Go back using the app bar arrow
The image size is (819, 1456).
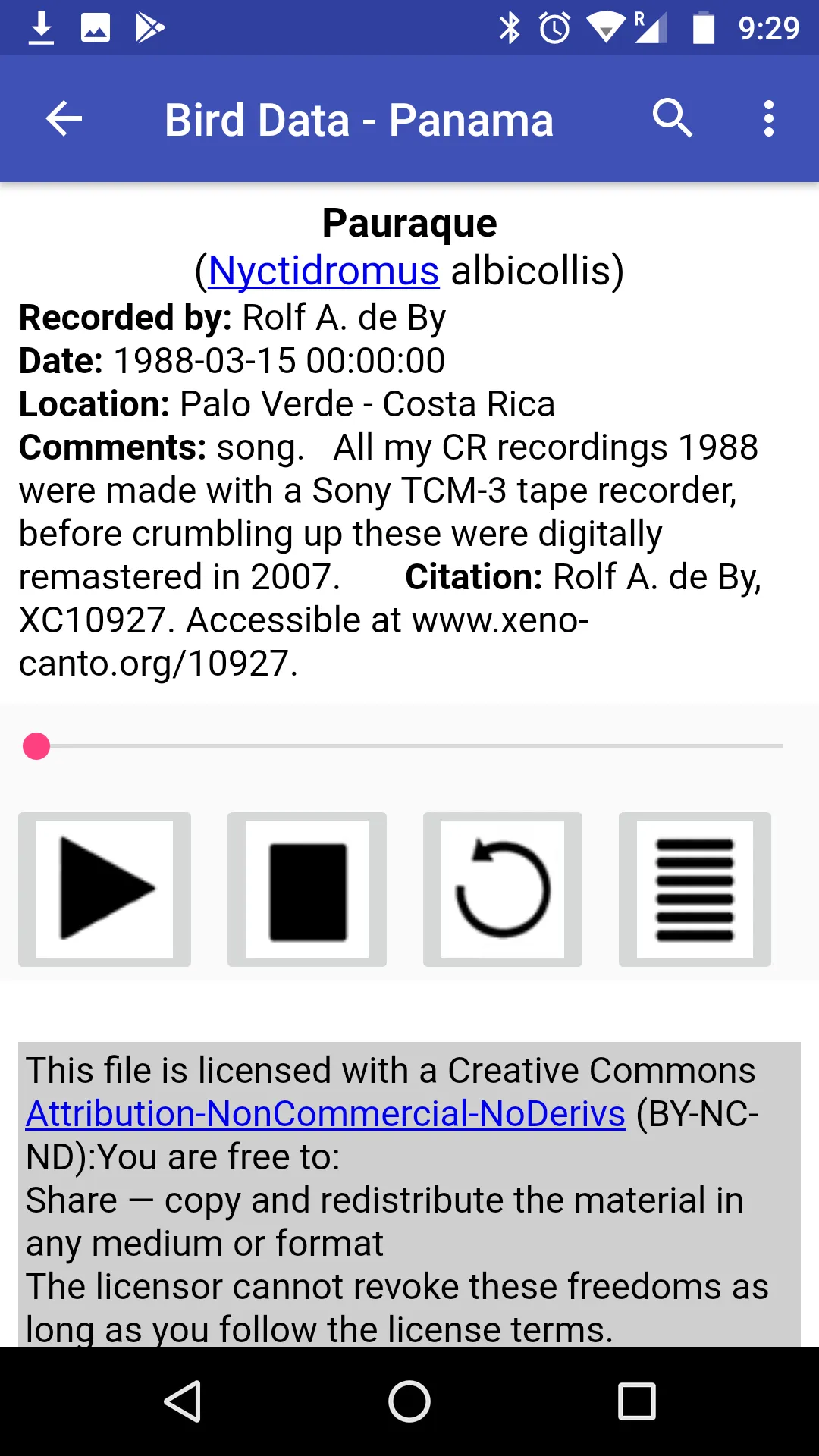(64, 119)
